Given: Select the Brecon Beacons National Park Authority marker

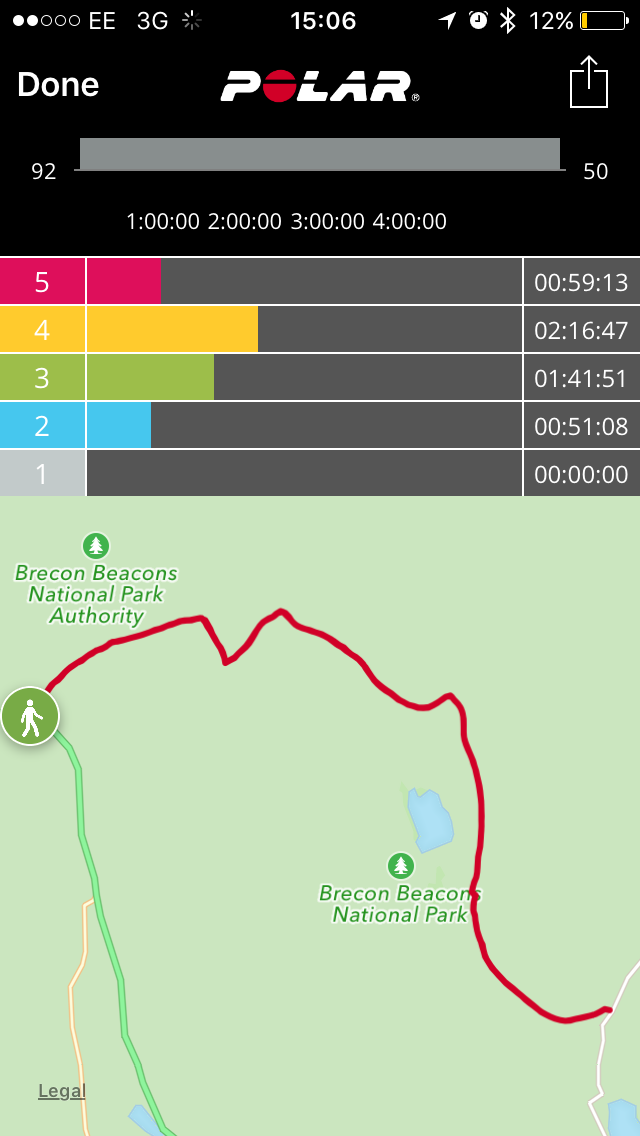Looking at the screenshot, I should coord(96,546).
